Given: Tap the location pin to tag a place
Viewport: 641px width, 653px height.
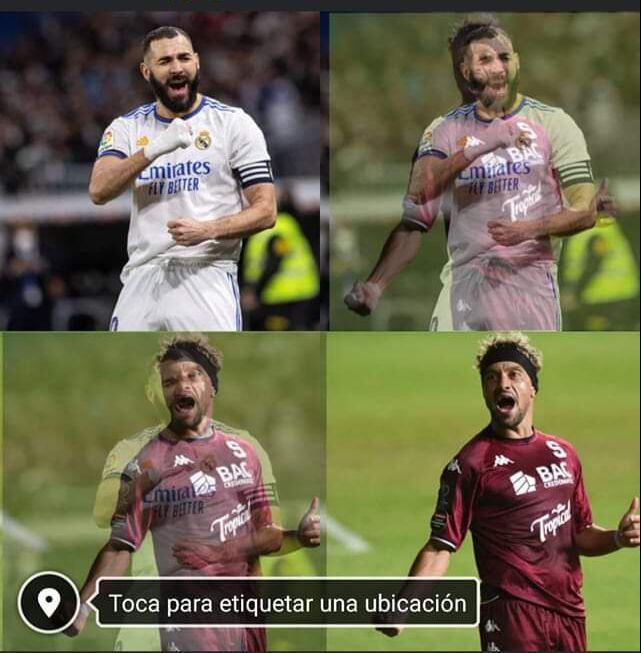Looking at the screenshot, I should tap(49, 602).
